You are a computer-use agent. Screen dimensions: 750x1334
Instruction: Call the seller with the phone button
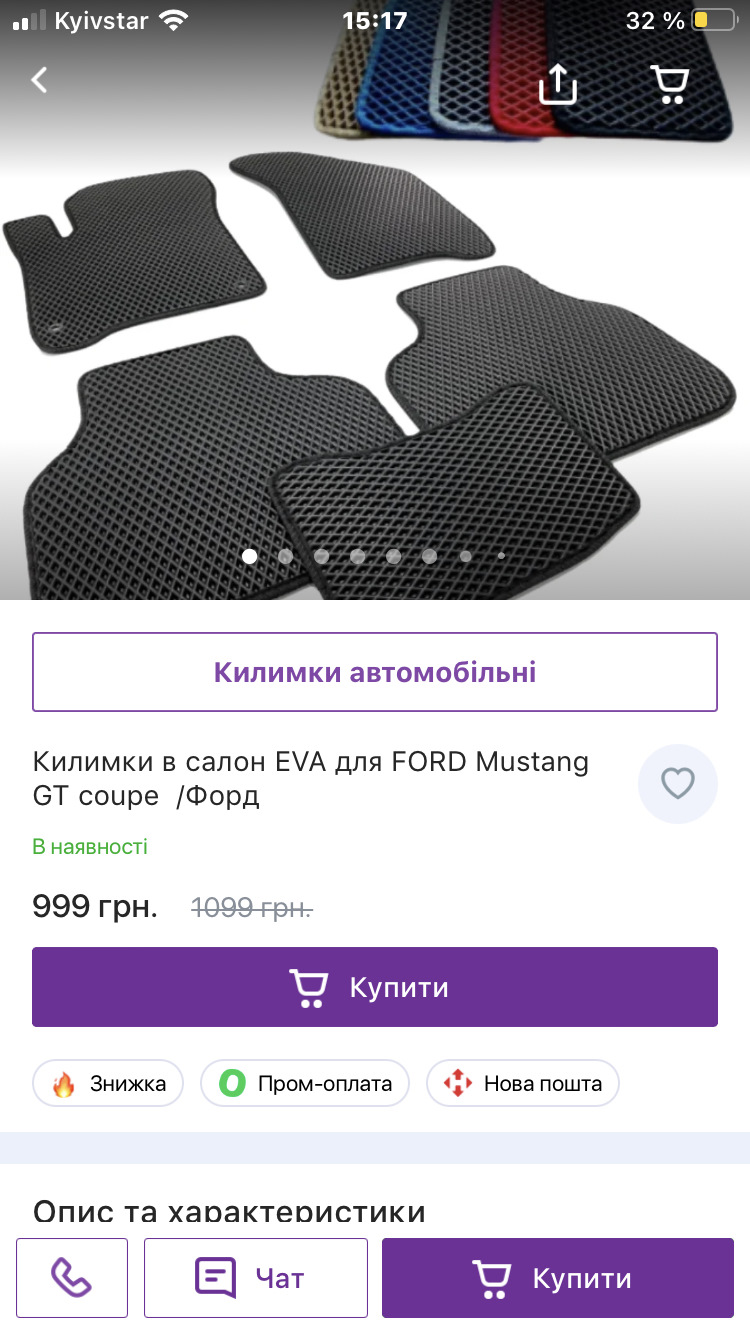pos(72,1278)
